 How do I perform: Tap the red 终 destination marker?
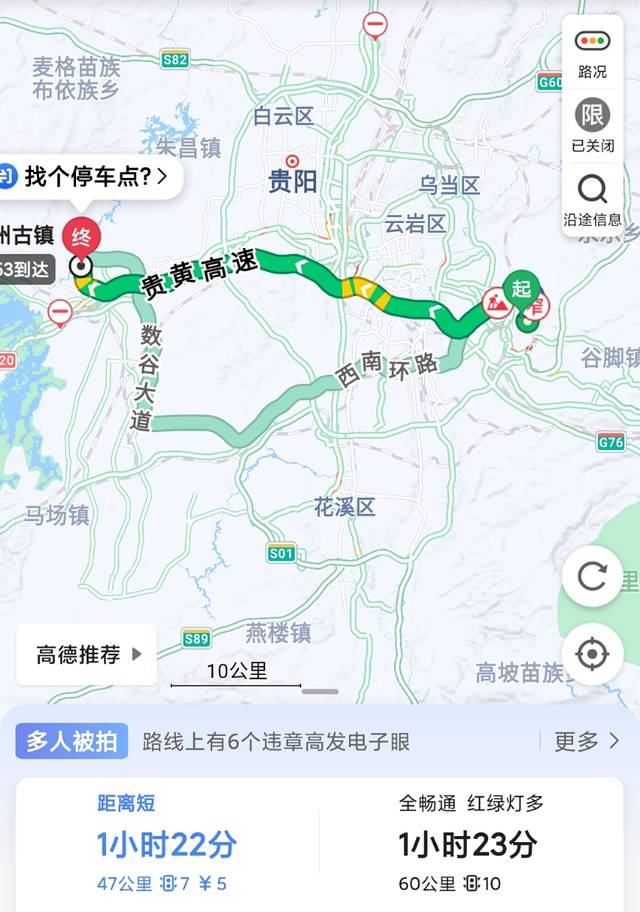[80, 239]
